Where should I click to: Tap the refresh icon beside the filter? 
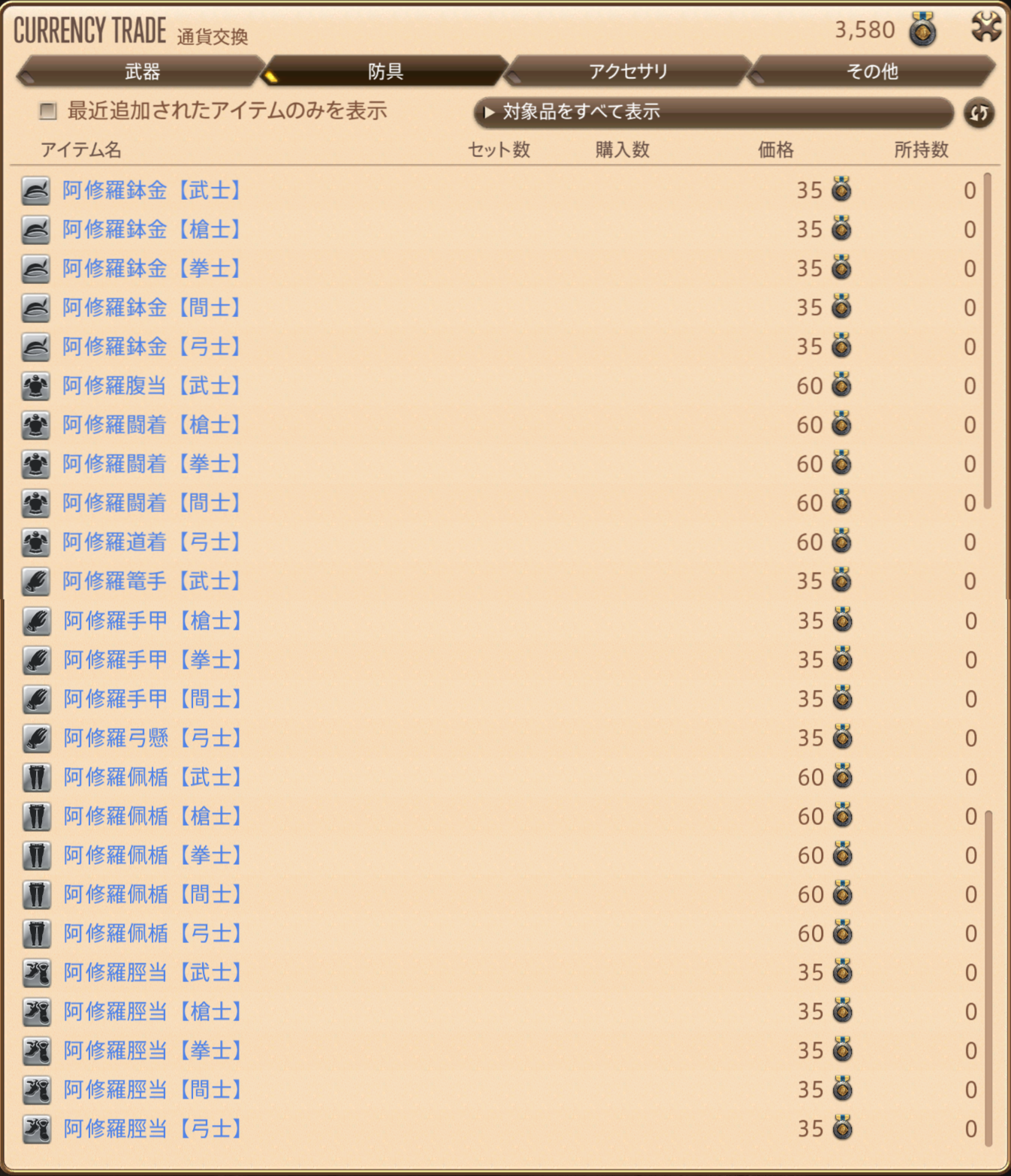(x=979, y=113)
